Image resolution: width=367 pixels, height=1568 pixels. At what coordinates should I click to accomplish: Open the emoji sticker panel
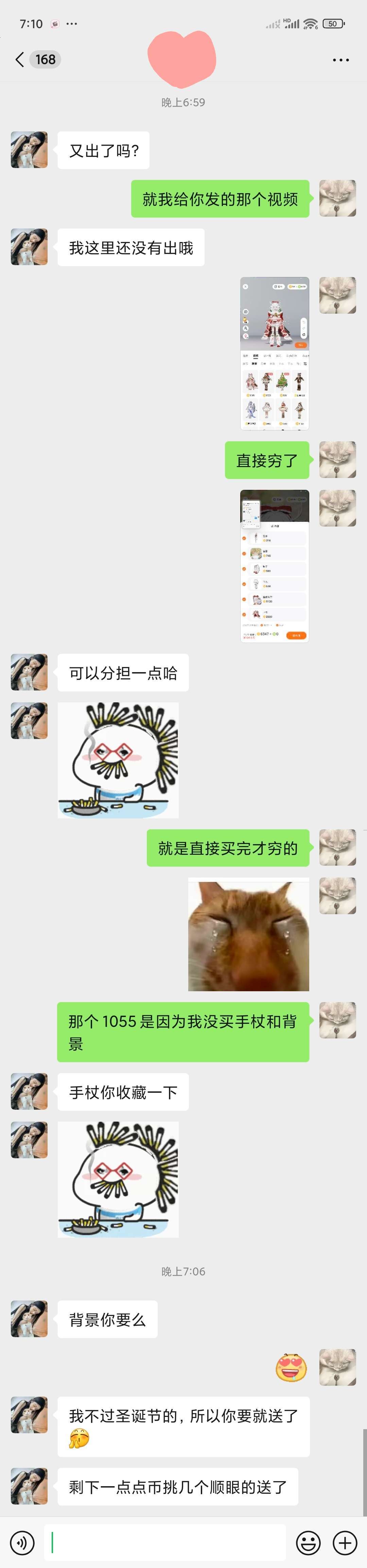click(308, 1543)
